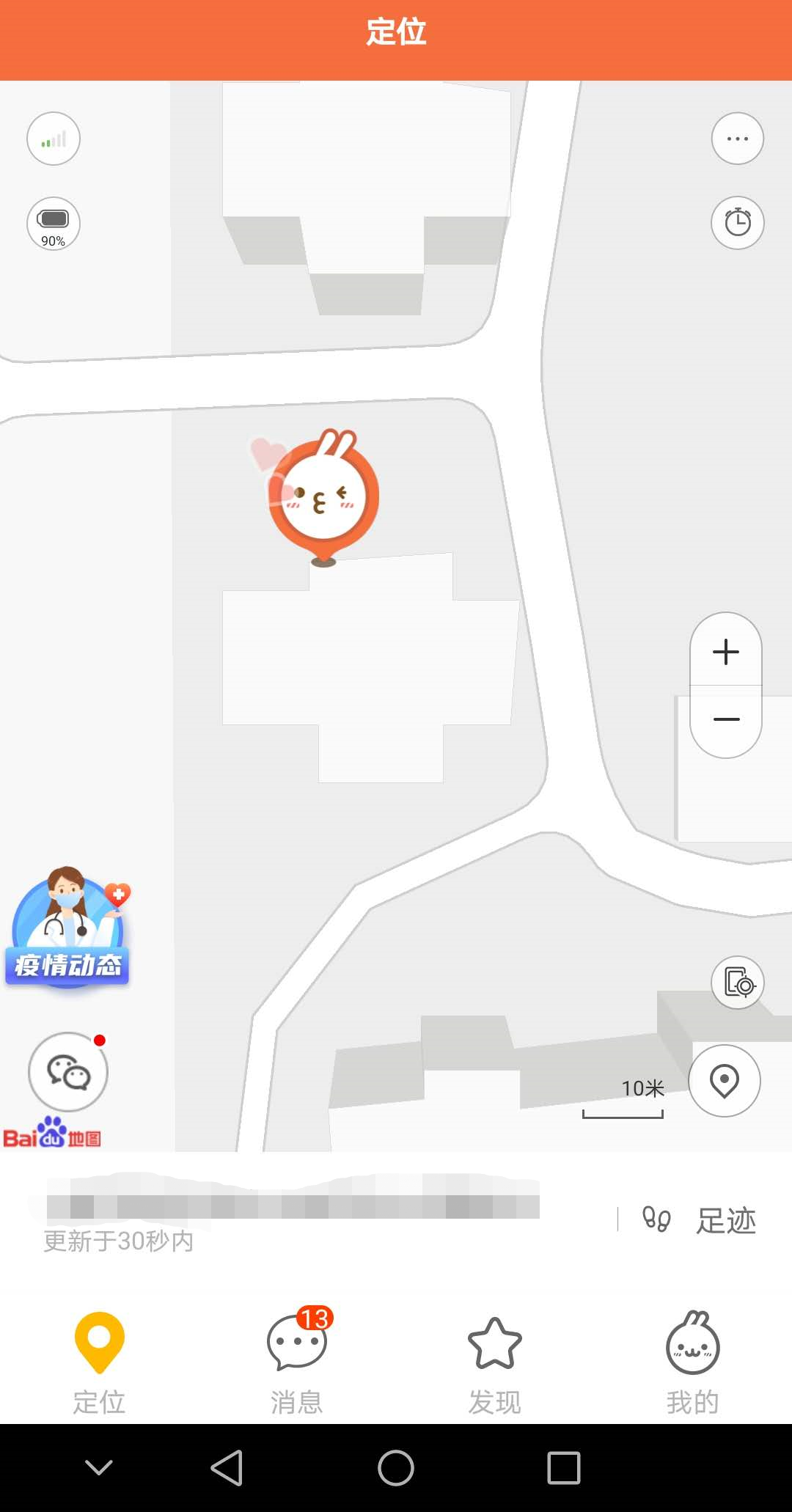Recenter map with the location pin icon
Screen dimensions: 792x1512
725,1081
